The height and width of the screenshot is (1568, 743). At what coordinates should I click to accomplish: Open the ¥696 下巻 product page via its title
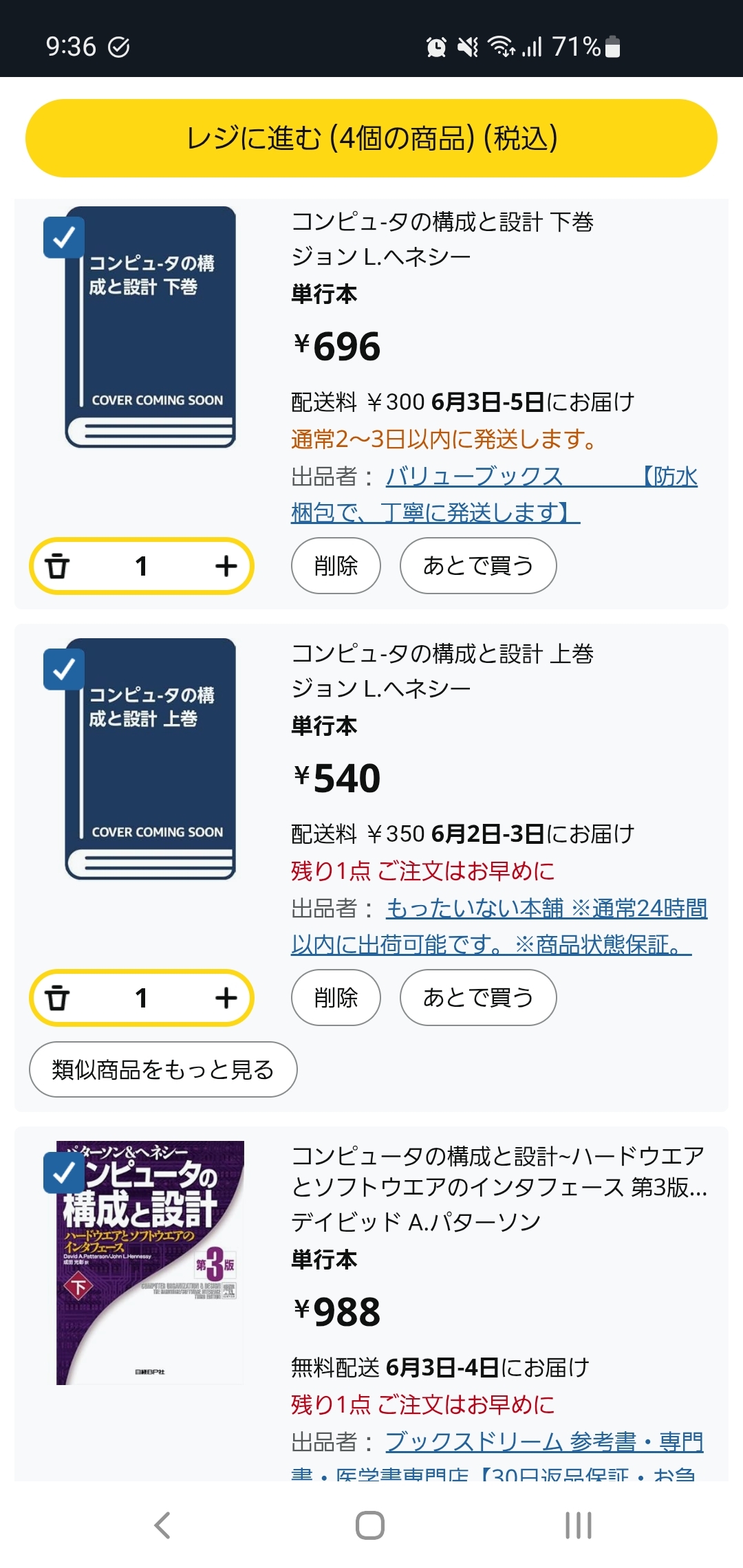(x=442, y=221)
